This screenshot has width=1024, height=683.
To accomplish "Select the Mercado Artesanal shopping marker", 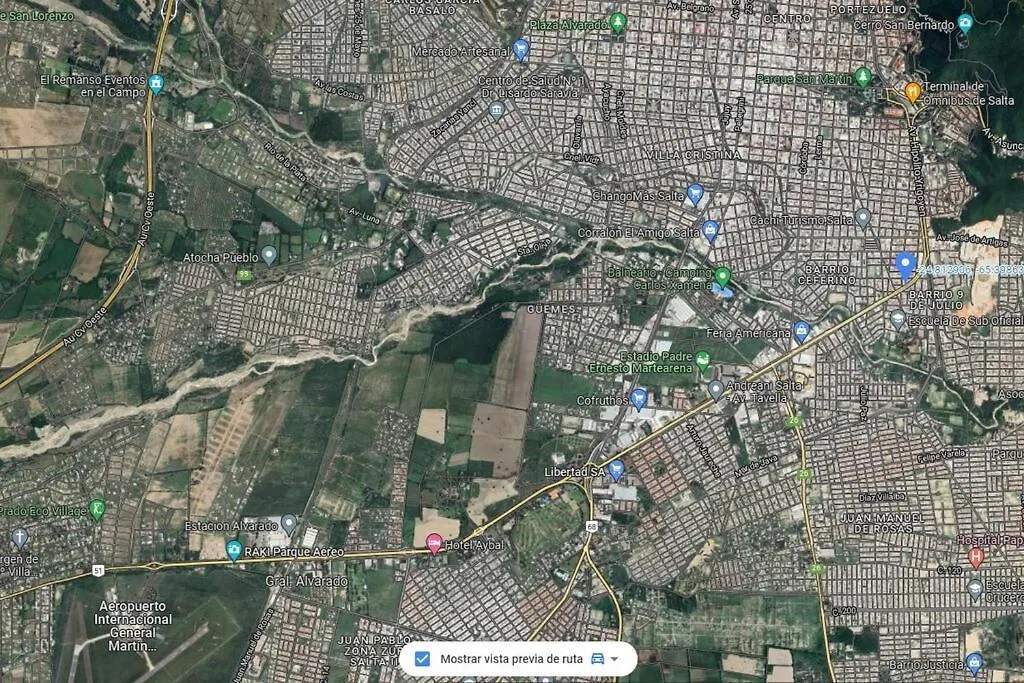I will pyautogui.click(x=520, y=47).
